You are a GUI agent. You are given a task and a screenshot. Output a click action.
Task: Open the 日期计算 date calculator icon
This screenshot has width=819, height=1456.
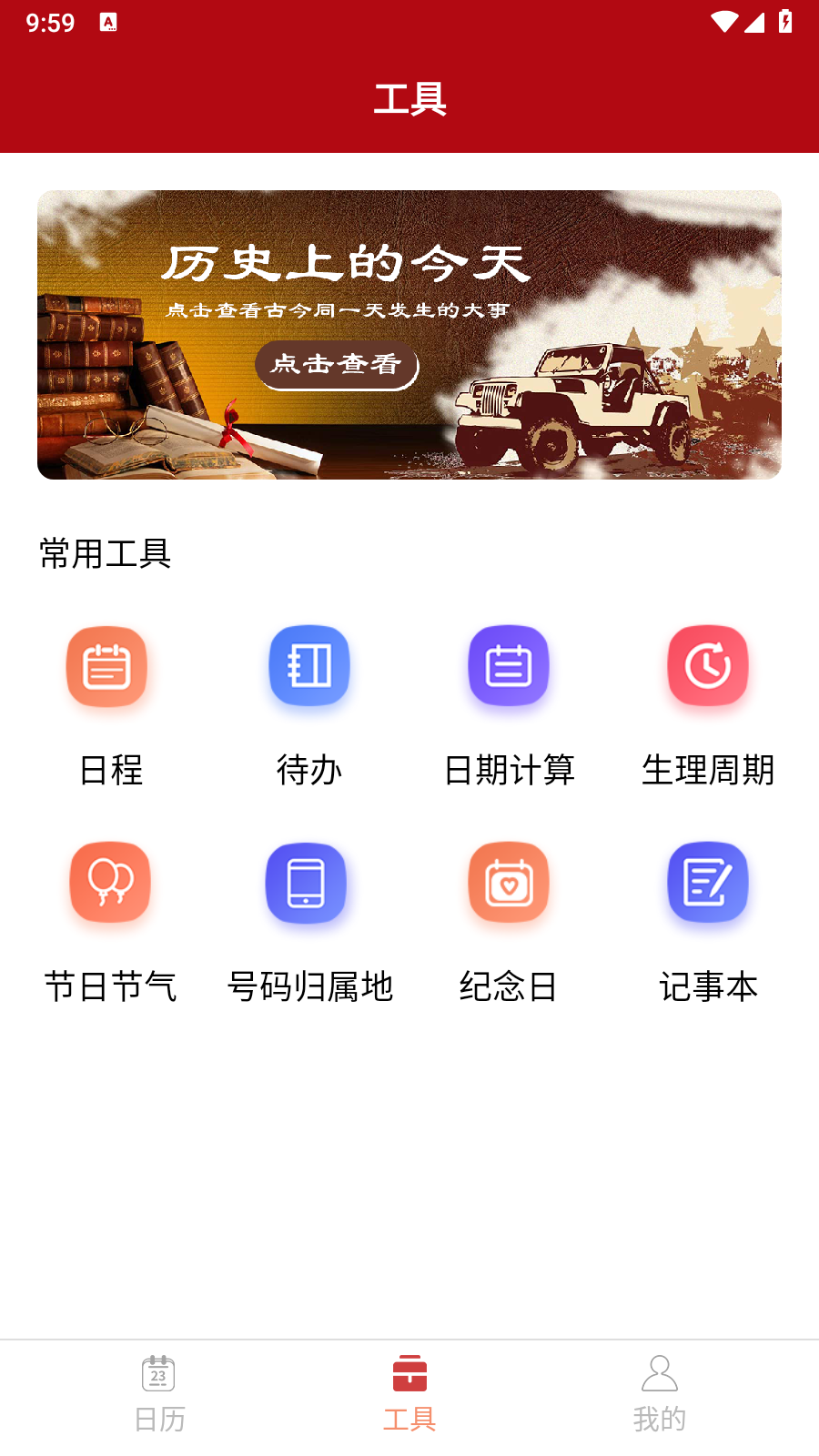[x=509, y=666]
